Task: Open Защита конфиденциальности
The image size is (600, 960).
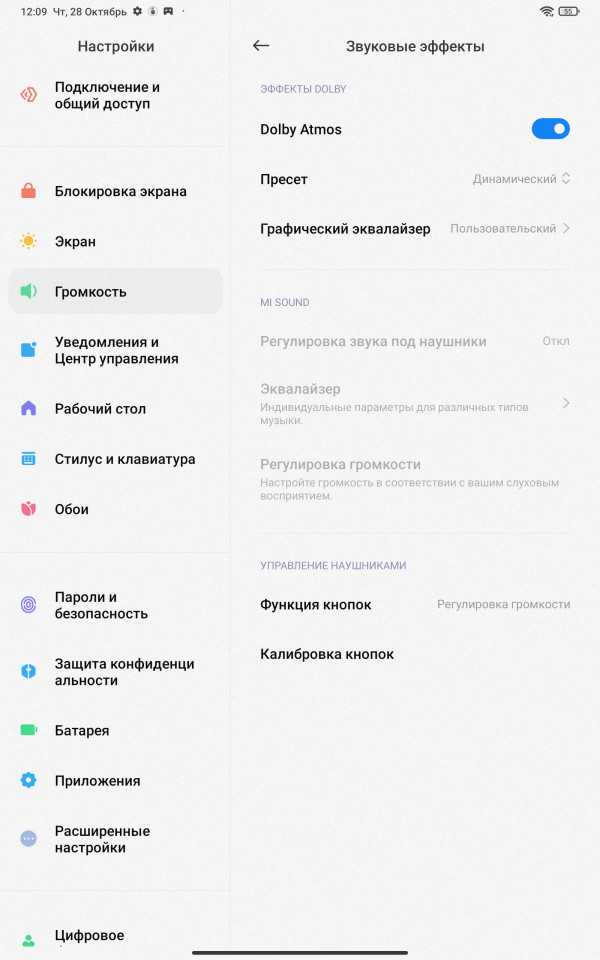Action: point(124,673)
